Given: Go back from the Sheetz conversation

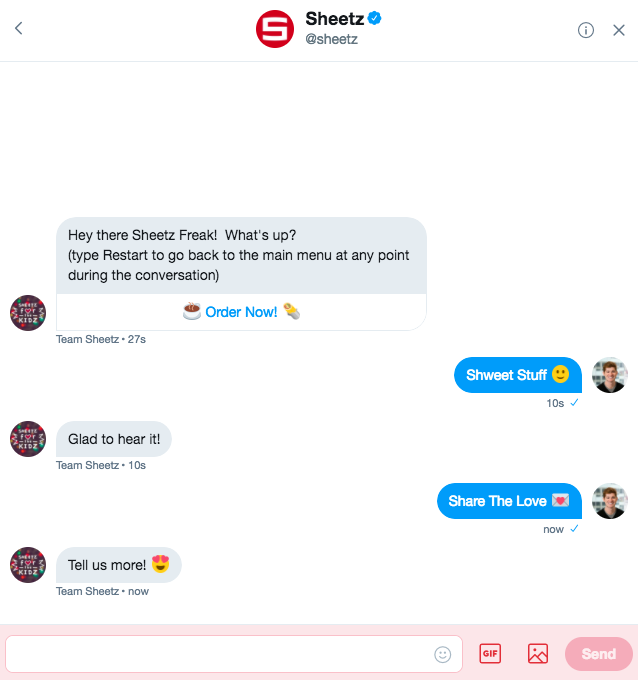Looking at the screenshot, I should point(18,29).
